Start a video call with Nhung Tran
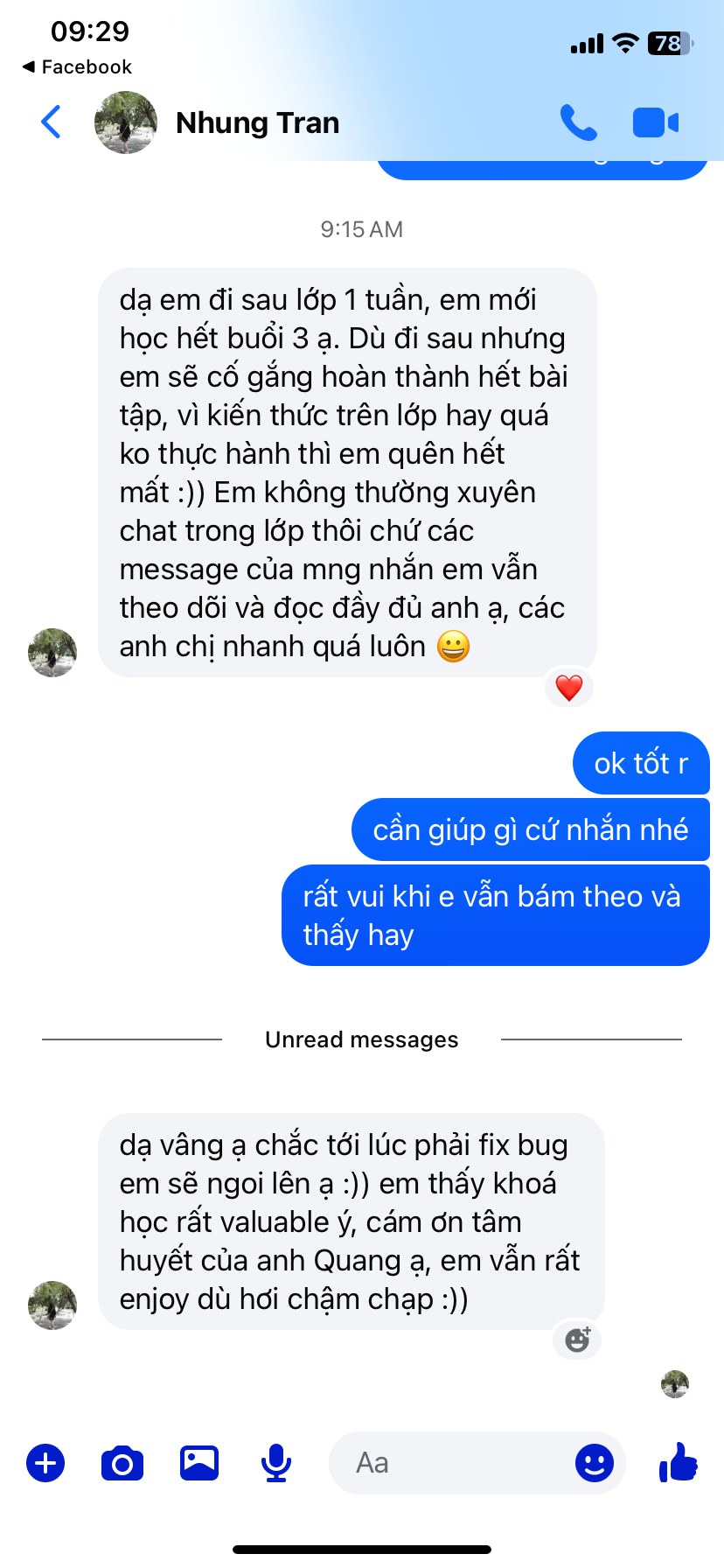 tap(655, 122)
